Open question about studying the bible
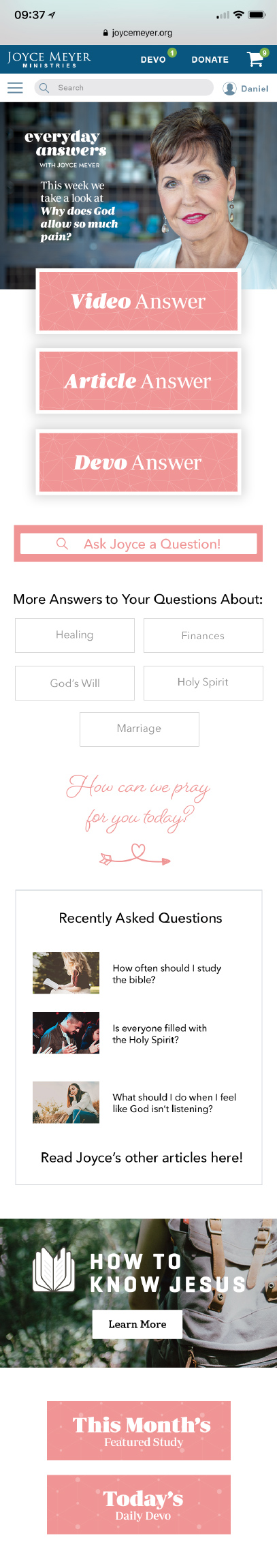Screen dimensions: 277x1568 pyautogui.click(x=167, y=974)
